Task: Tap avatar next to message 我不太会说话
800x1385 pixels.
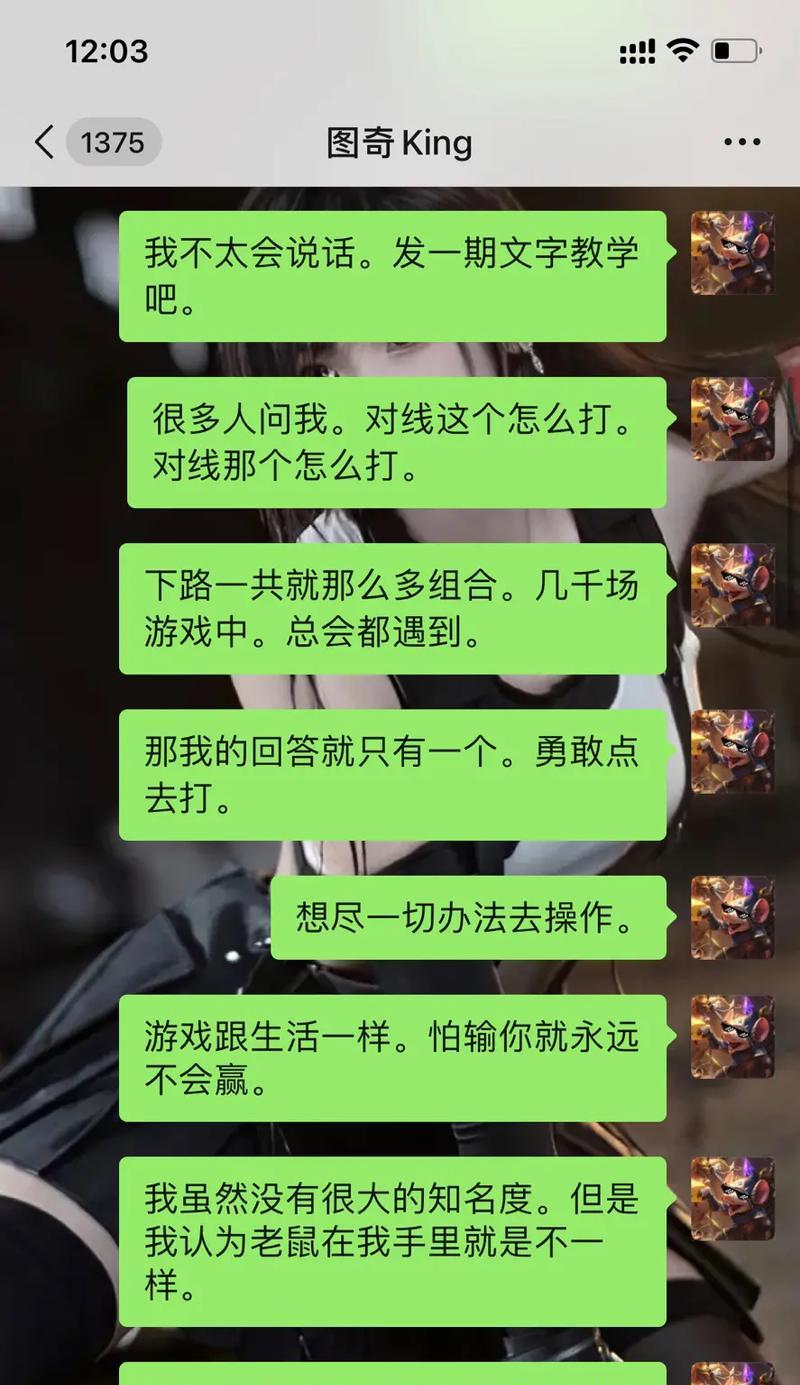Action: [x=732, y=252]
